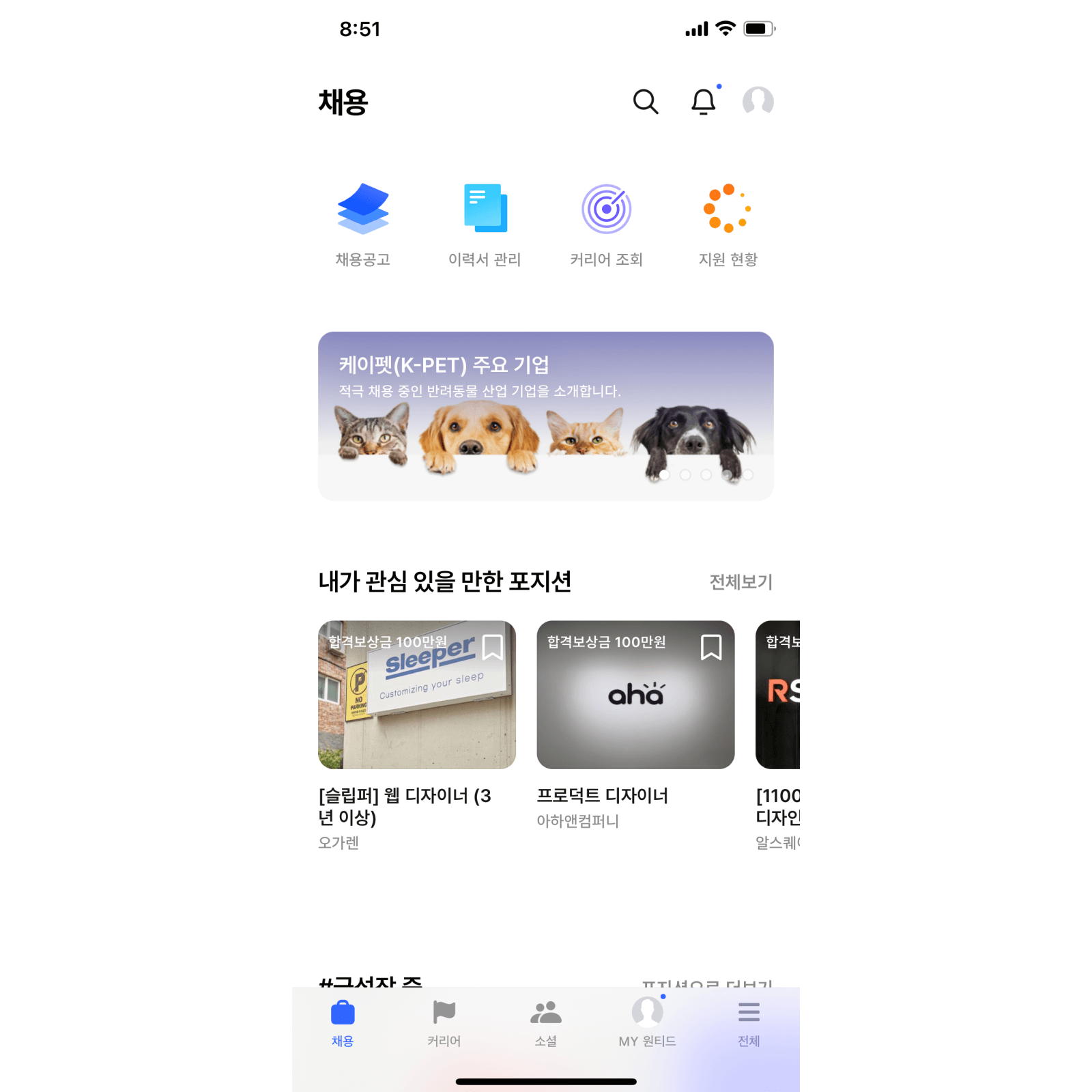Switch to the 소셜 tab
Screen dimensions: 1092x1092
[545, 1022]
